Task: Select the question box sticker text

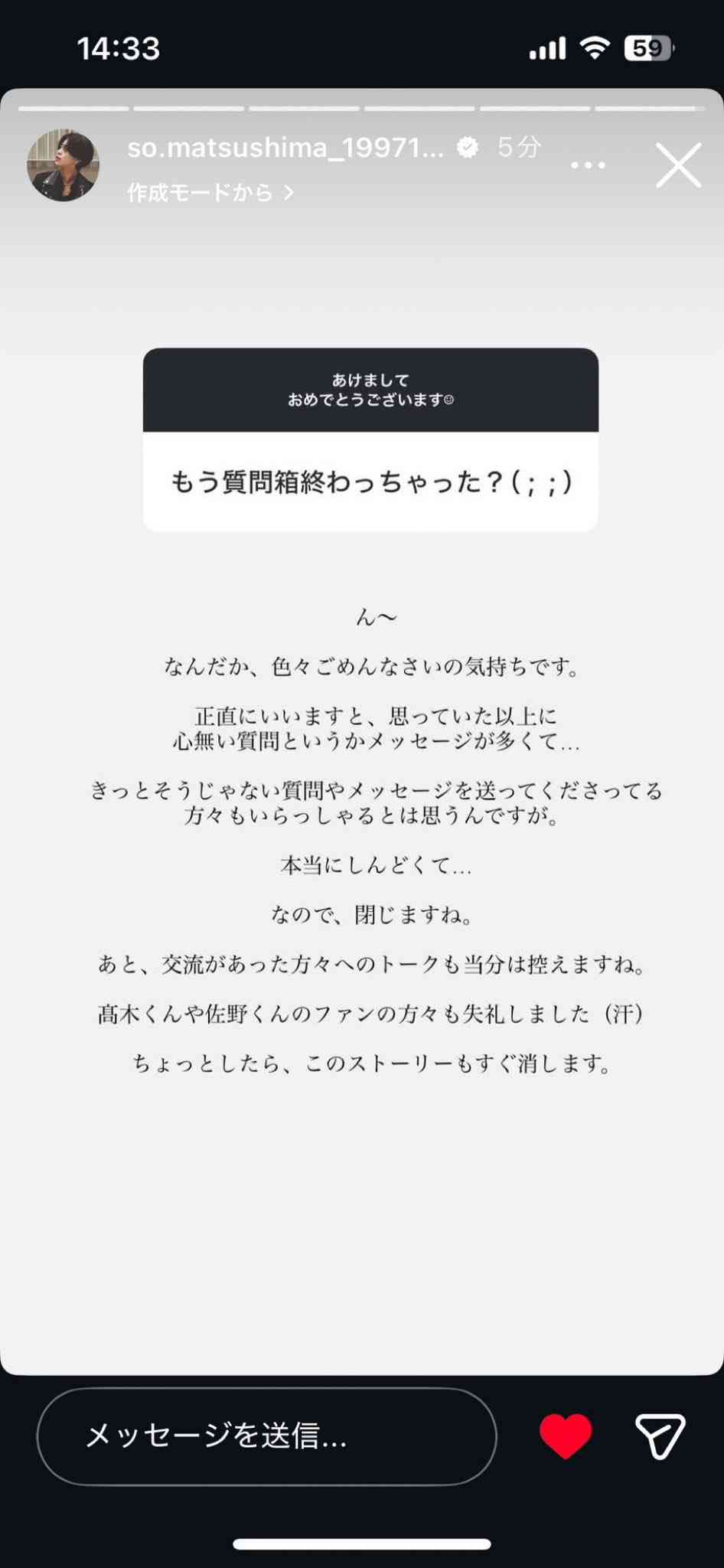Action: pyautogui.click(x=370, y=482)
